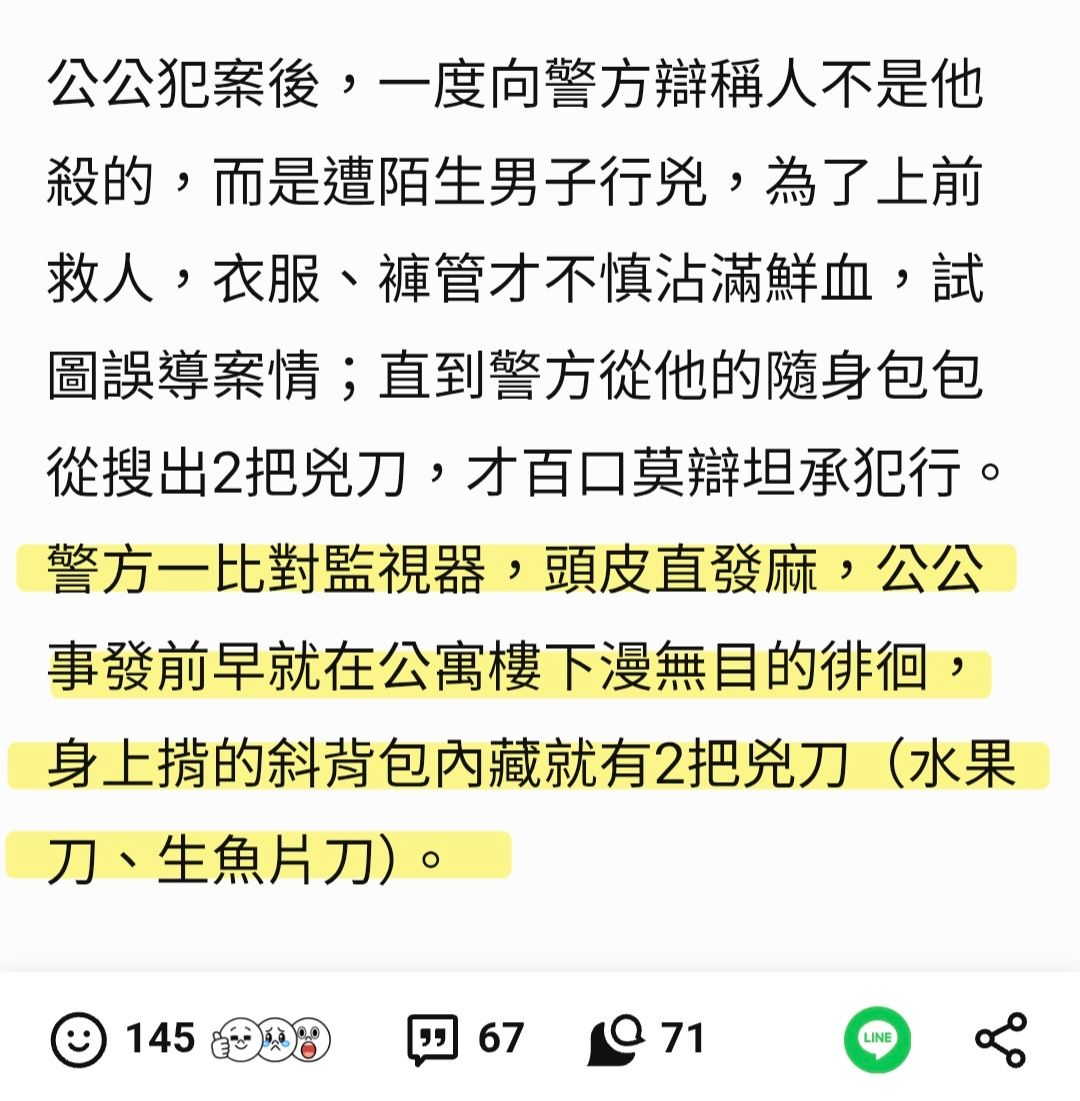Share this article via LINE
Image resolution: width=1080 pixels, height=1101 pixels.
876,1039
